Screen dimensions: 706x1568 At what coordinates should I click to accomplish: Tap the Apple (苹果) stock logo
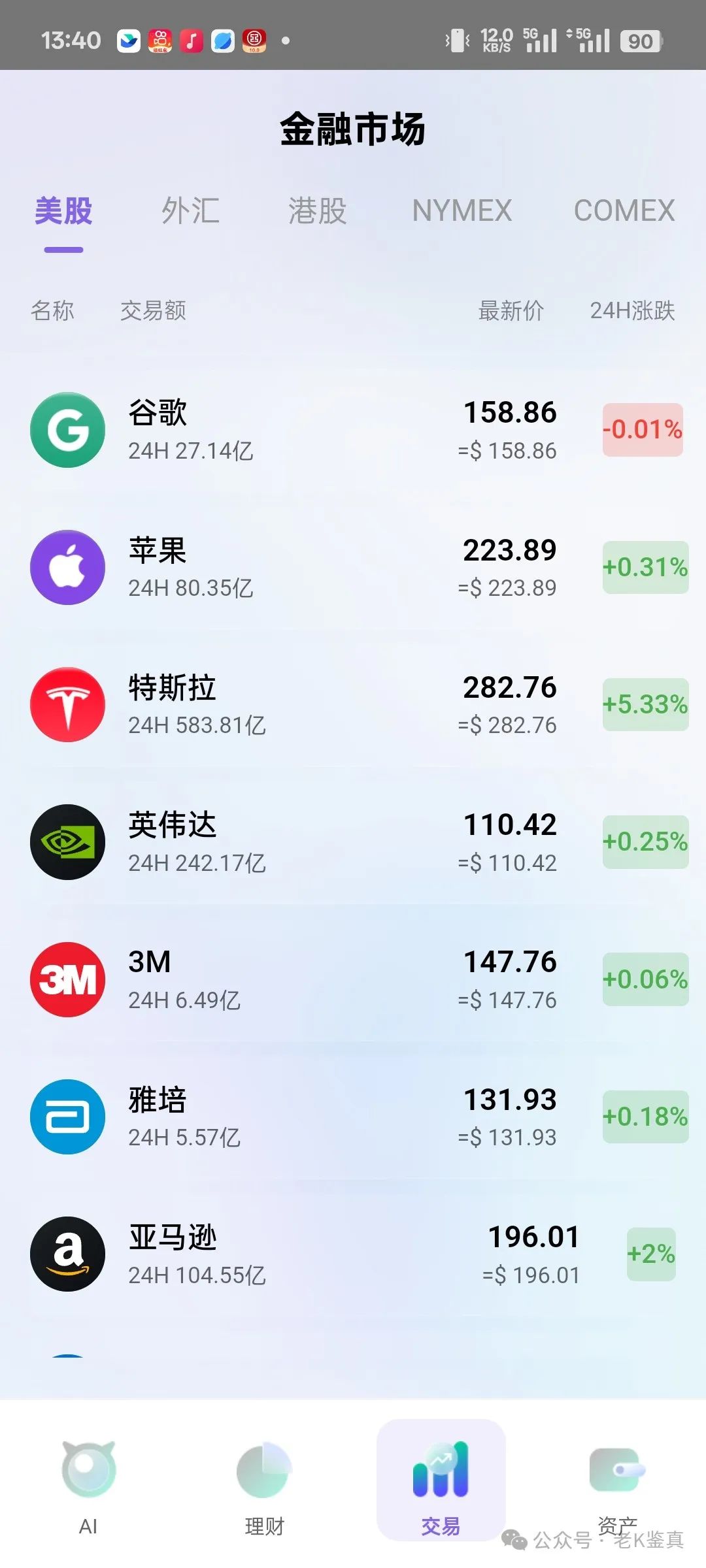67,566
